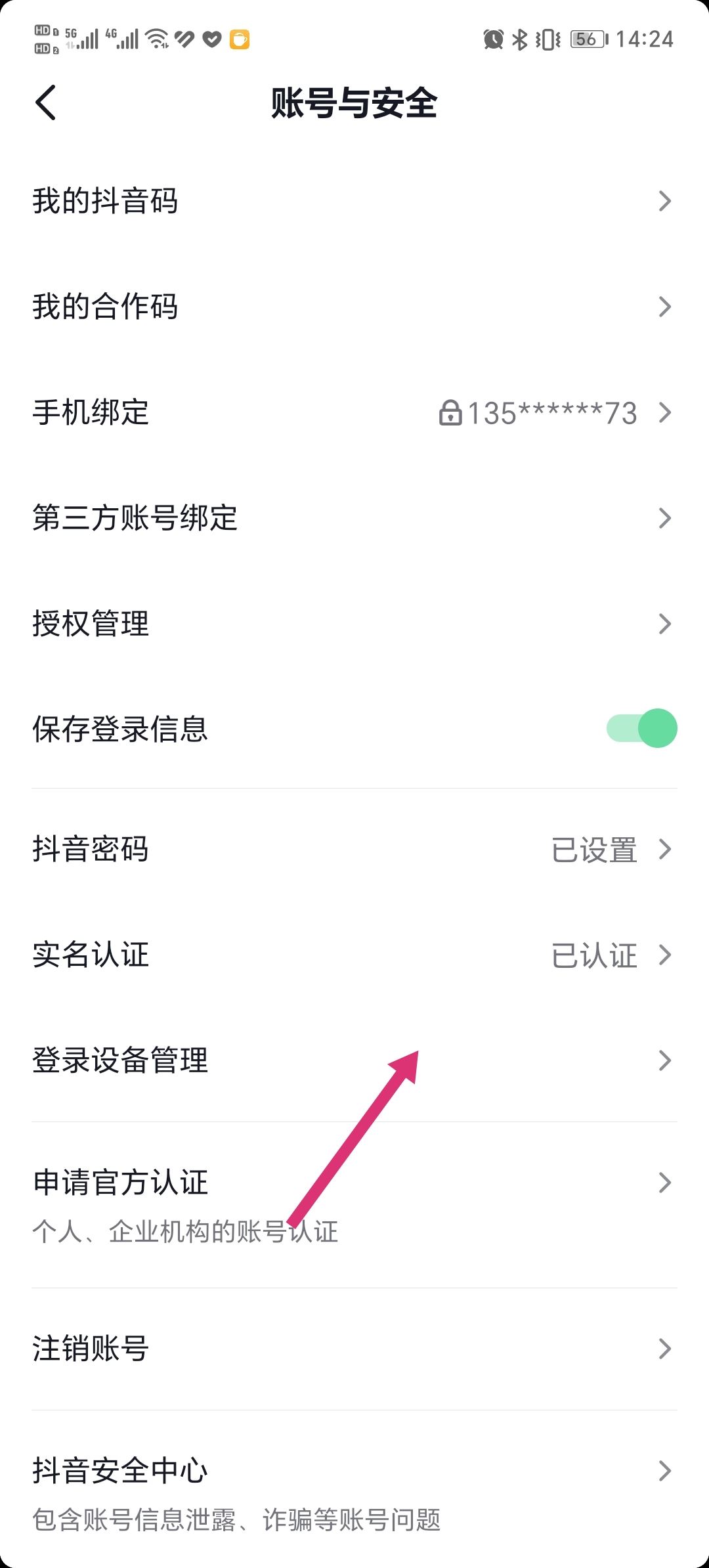The height and width of the screenshot is (1568, 709).
Task: Tap the lock icon beside the phone number
Action: coord(452,413)
